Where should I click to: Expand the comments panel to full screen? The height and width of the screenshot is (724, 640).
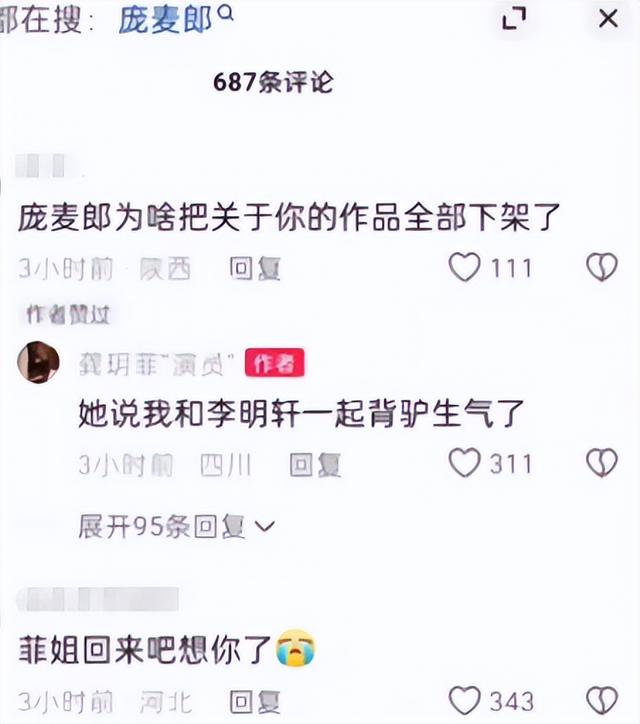(x=514, y=19)
